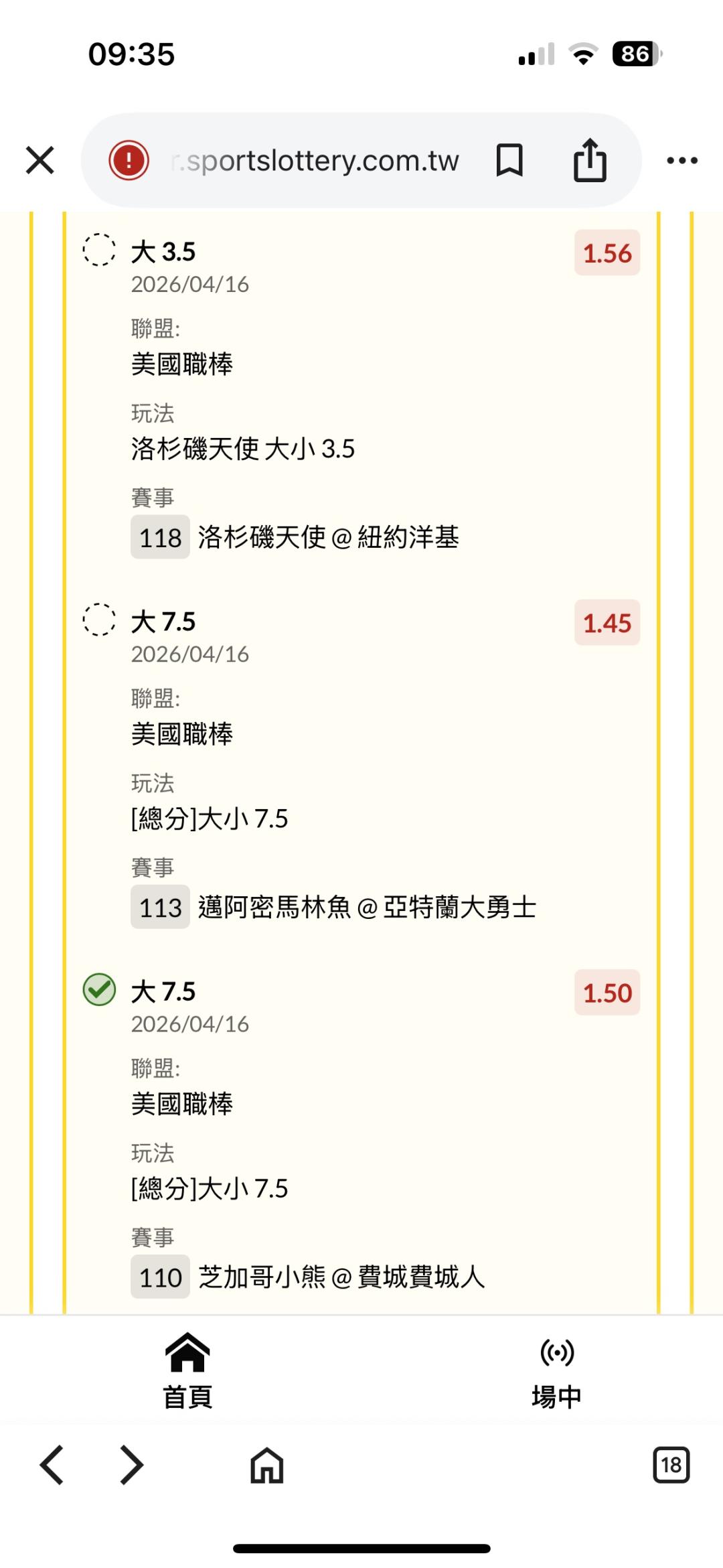Switch to the 場中 live tab
Image resolution: width=723 pixels, height=1568 pixels.
(556, 1371)
